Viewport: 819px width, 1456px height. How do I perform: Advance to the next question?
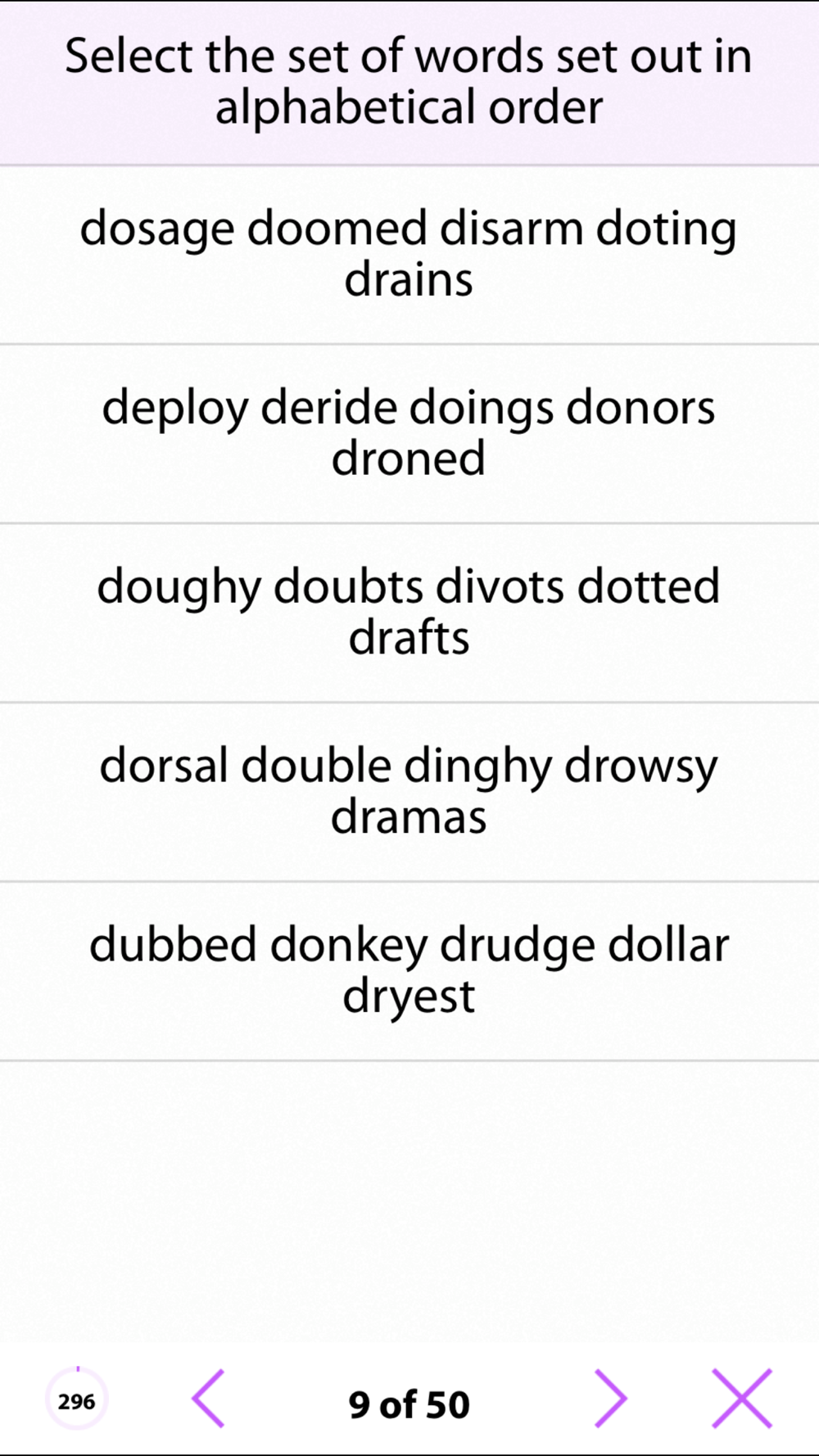(x=610, y=1399)
